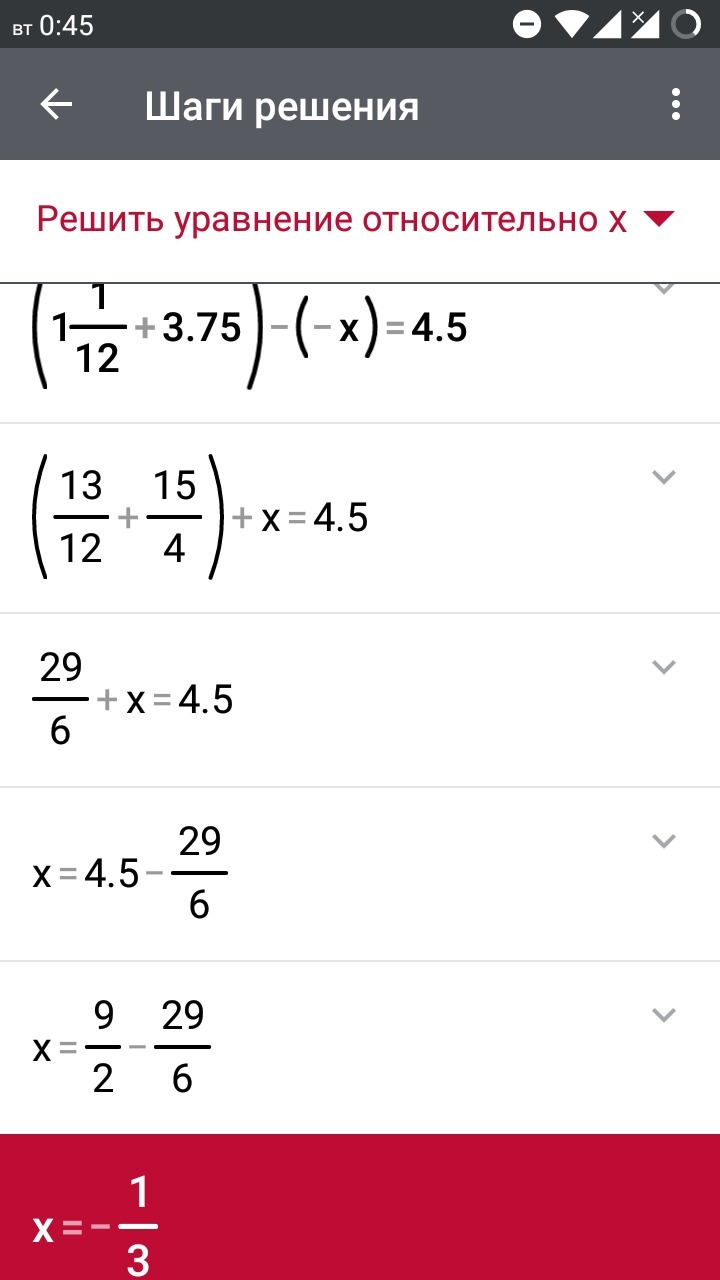Open the overflow menu with three dots
This screenshot has height=1280, width=720.
pyautogui.click(x=676, y=105)
